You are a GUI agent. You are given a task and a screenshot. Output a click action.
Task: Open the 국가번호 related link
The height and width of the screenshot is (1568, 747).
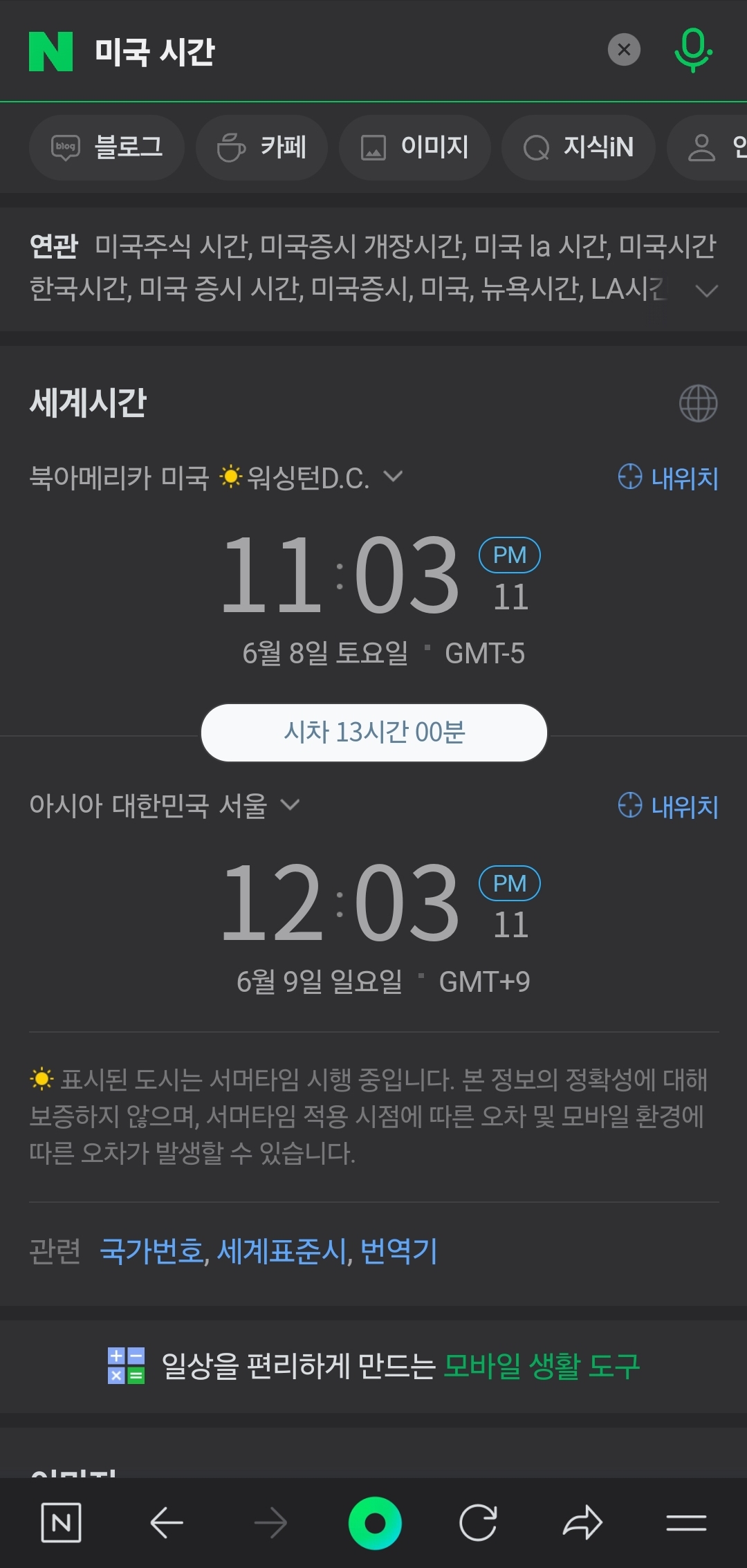[x=152, y=1251]
